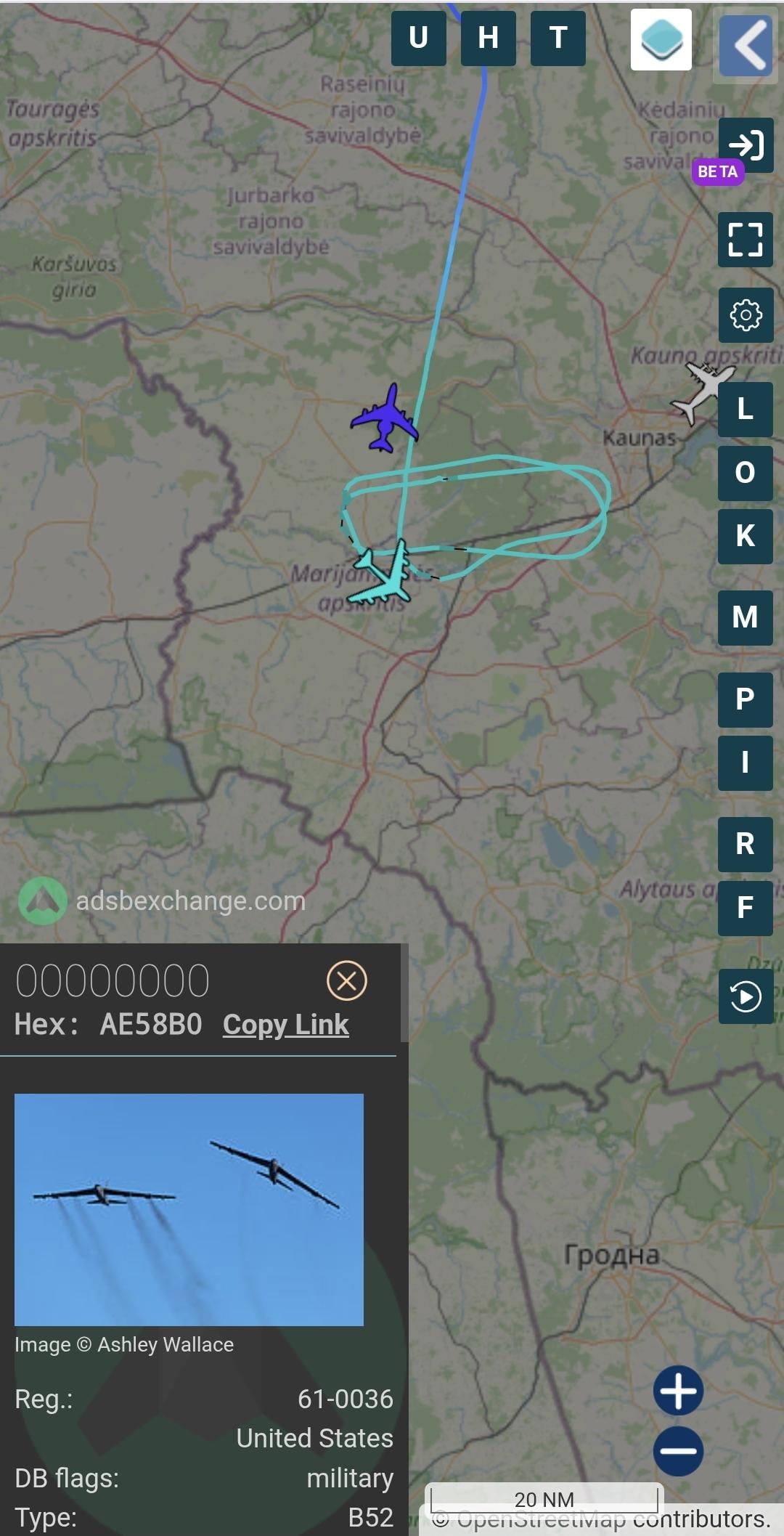Tap the Copy Link link

[286, 1025]
